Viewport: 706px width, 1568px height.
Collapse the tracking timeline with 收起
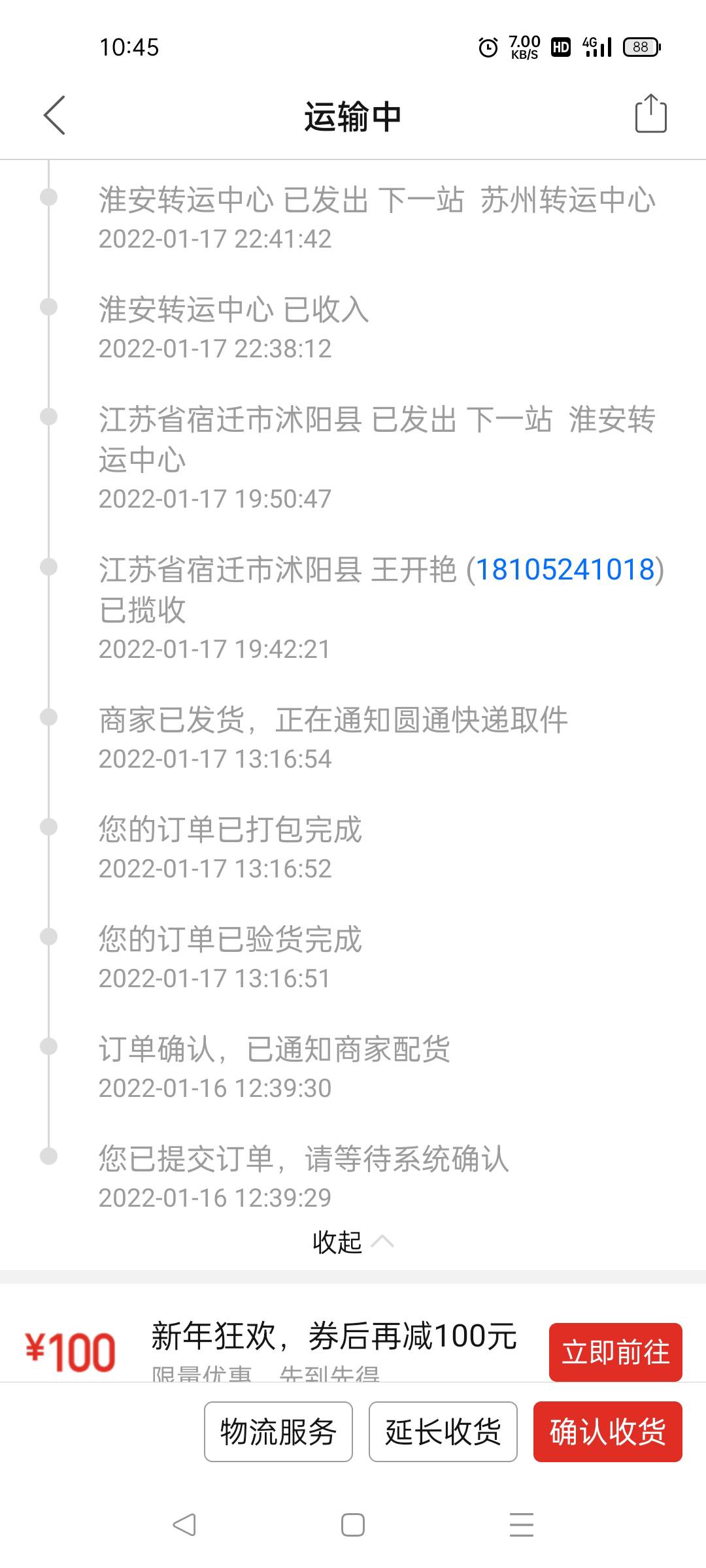pos(353,1242)
